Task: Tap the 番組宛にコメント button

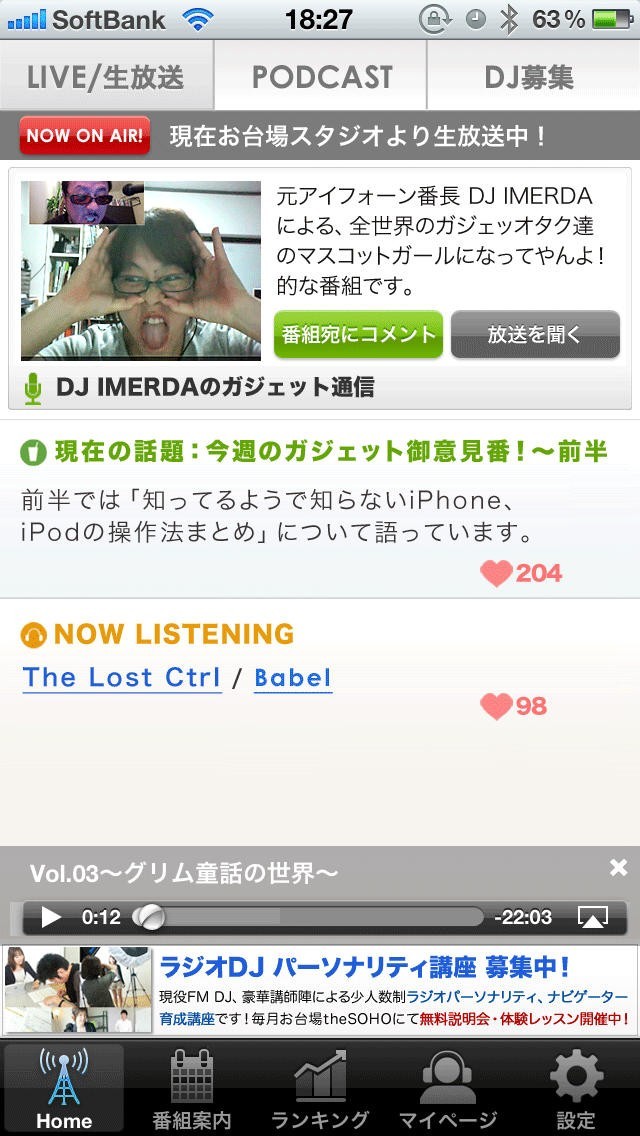Action: coord(359,335)
